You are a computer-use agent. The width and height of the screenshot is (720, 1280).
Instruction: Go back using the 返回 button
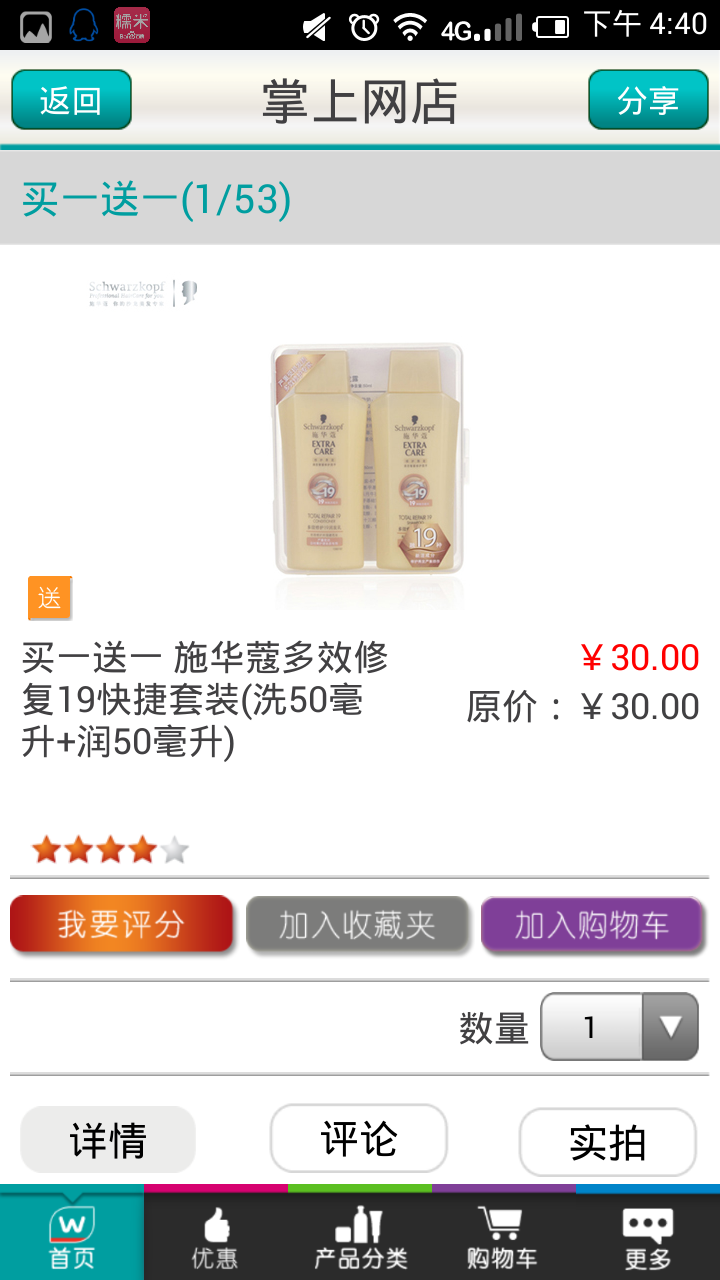(71, 100)
